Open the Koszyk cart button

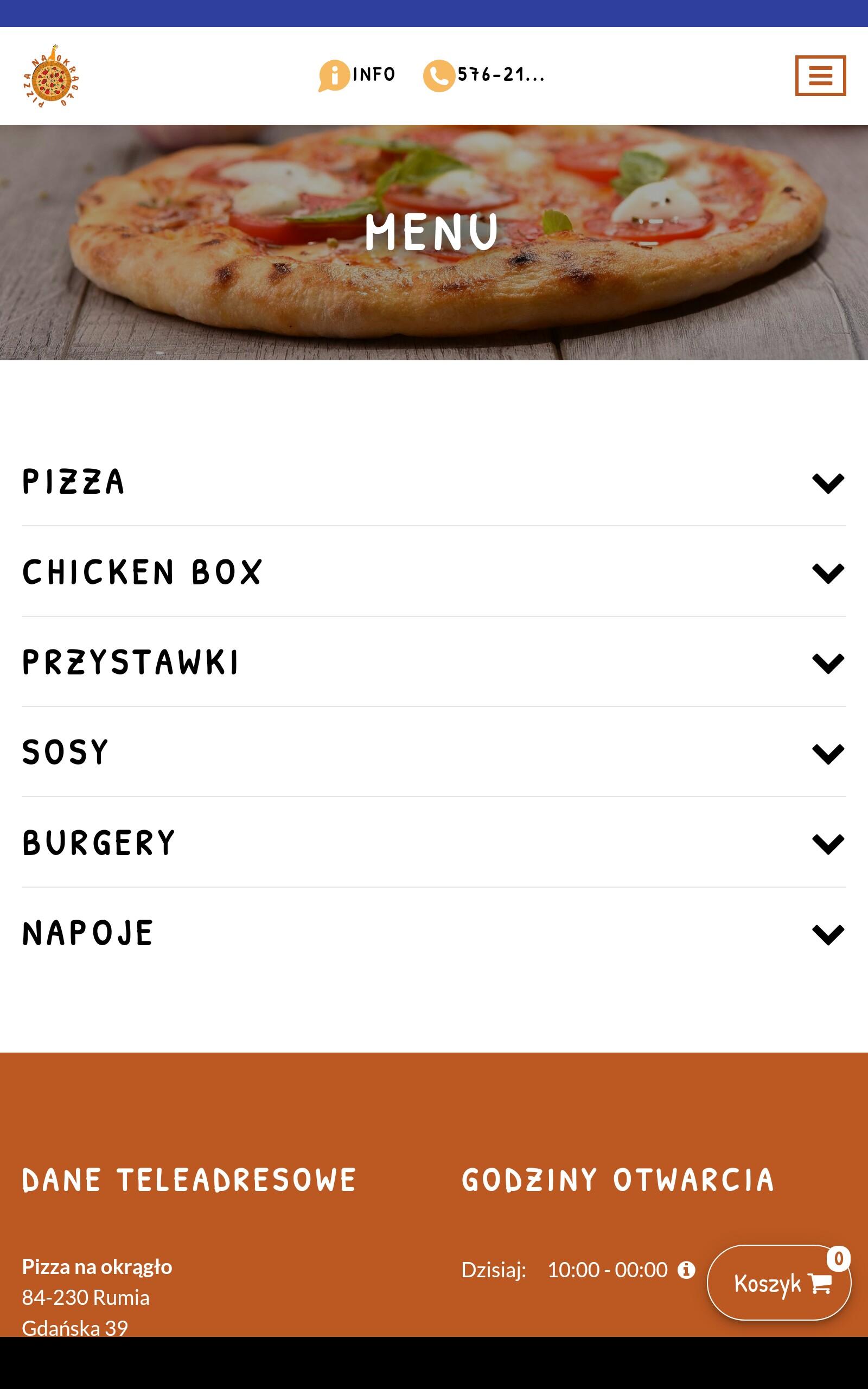pyautogui.click(x=778, y=1283)
